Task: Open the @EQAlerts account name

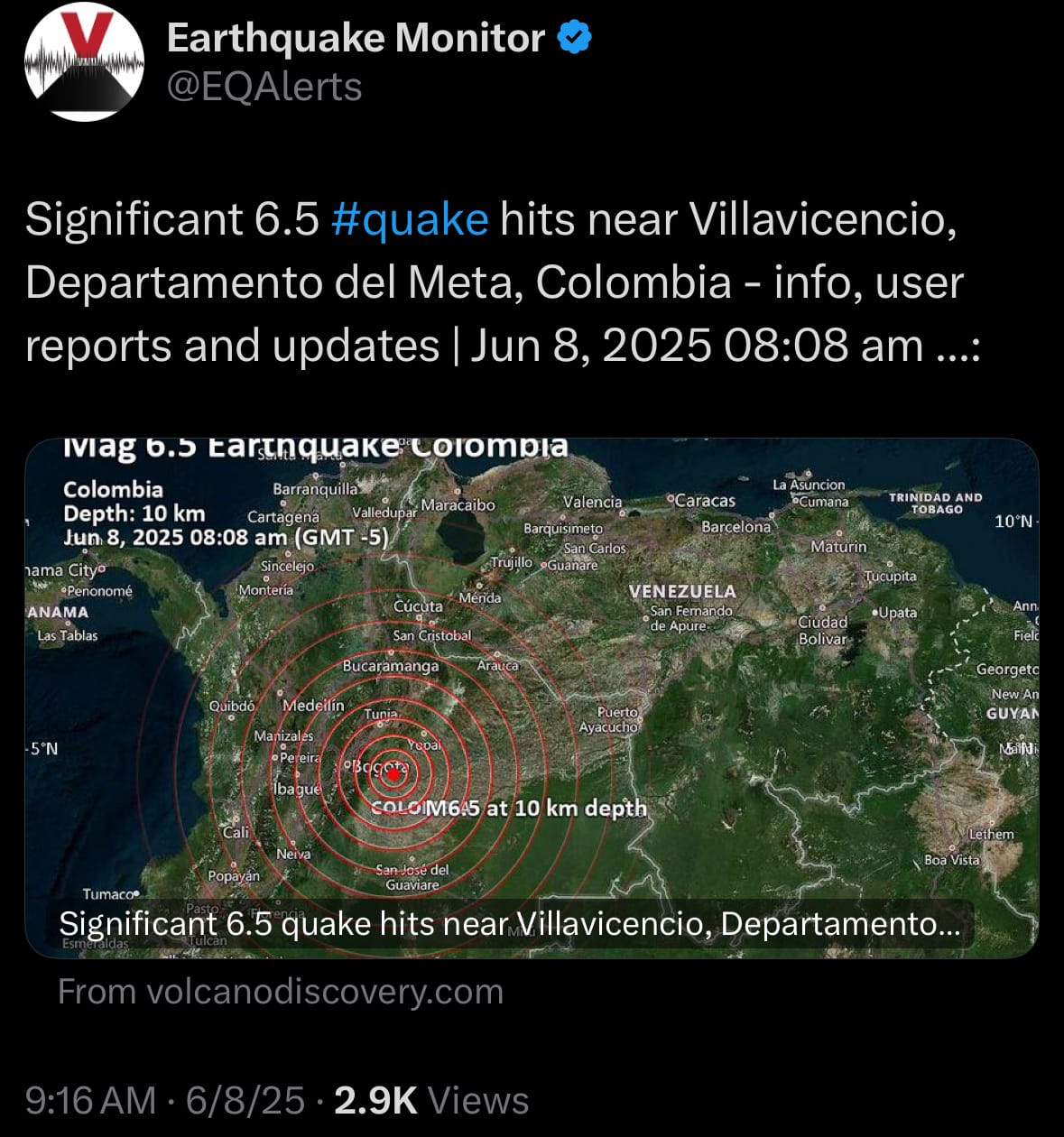Action: (x=264, y=88)
